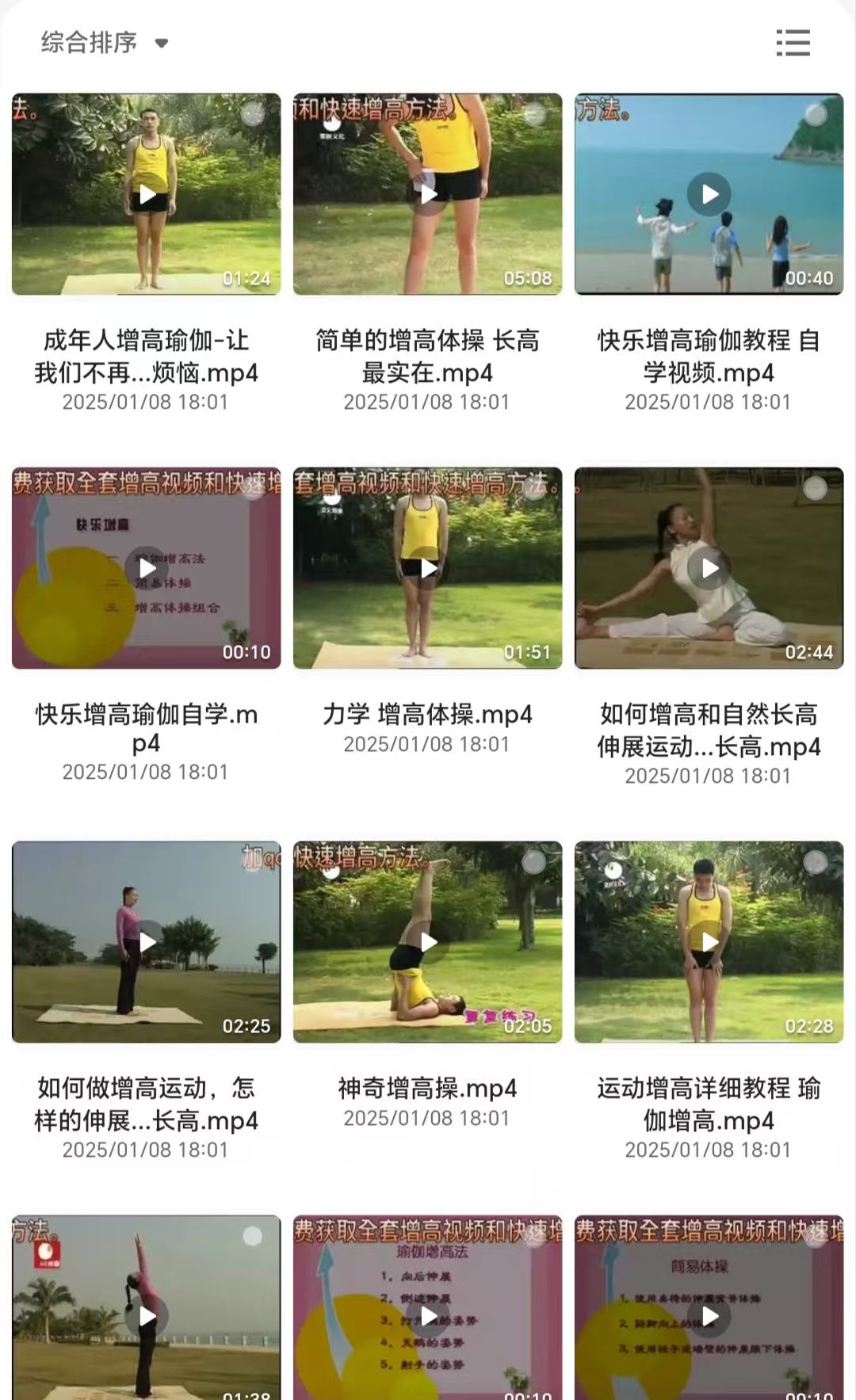Play 力学 增高体操.mp4
The image size is (856, 1400).
pos(428,568)
